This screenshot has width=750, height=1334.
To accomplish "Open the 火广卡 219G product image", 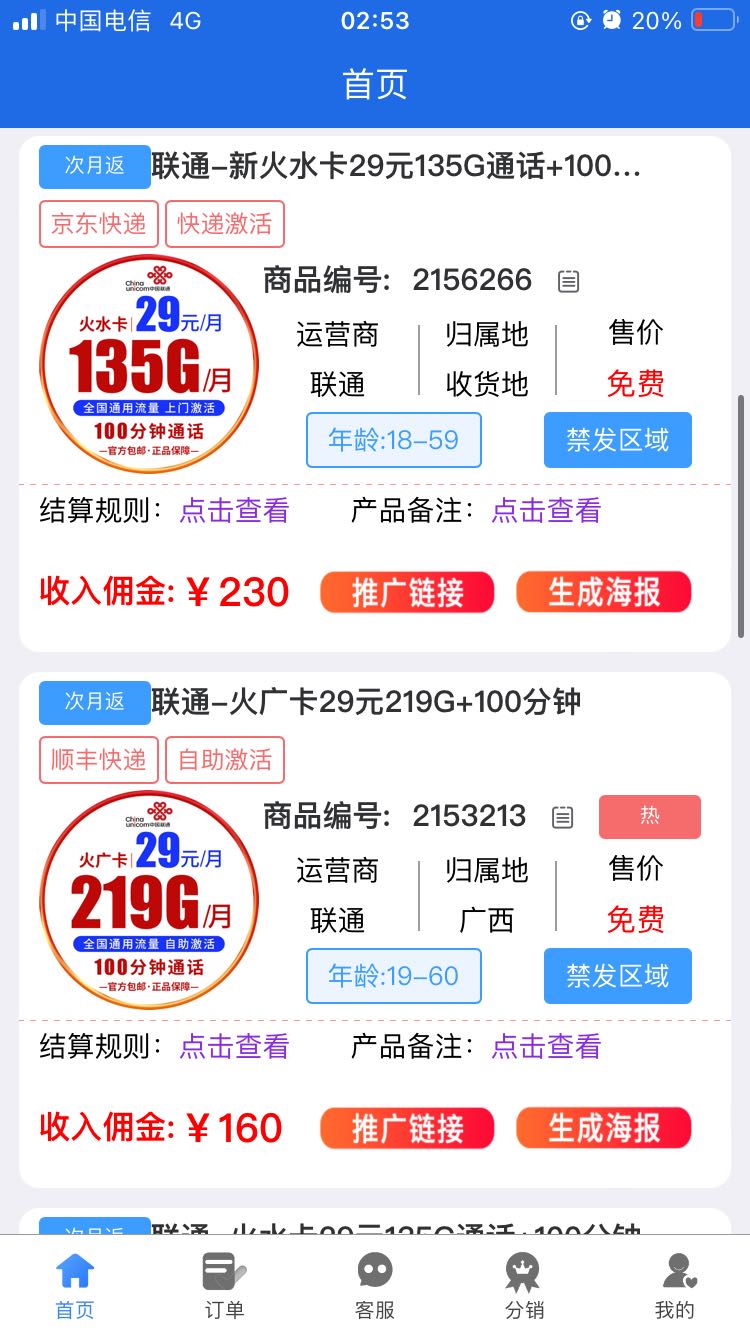I will (149, 900).
